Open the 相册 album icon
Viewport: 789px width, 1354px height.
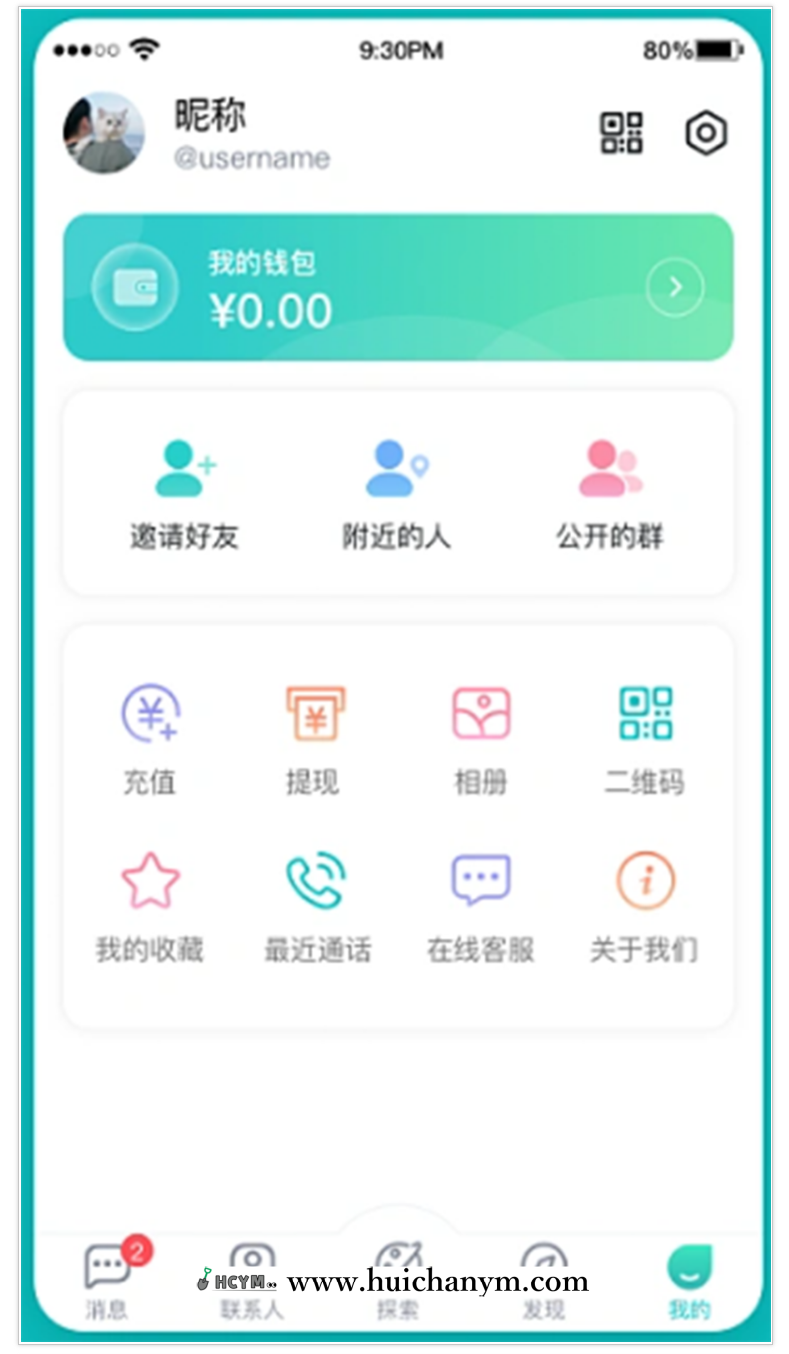coord(481,714)
